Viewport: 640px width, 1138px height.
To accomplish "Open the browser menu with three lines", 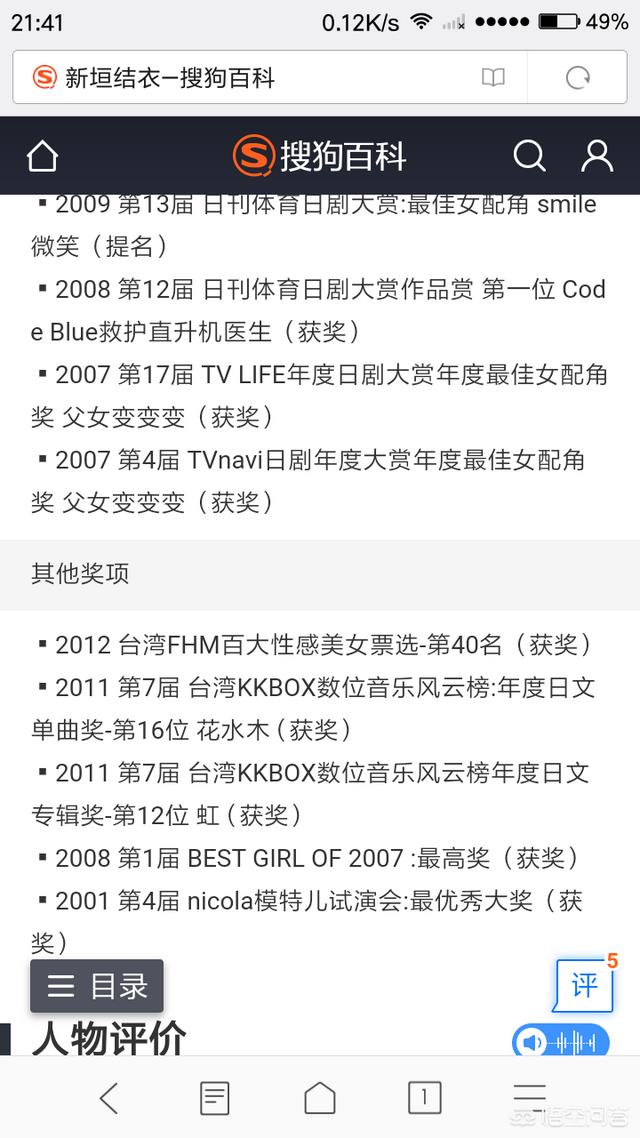I will click(530, 1096).
